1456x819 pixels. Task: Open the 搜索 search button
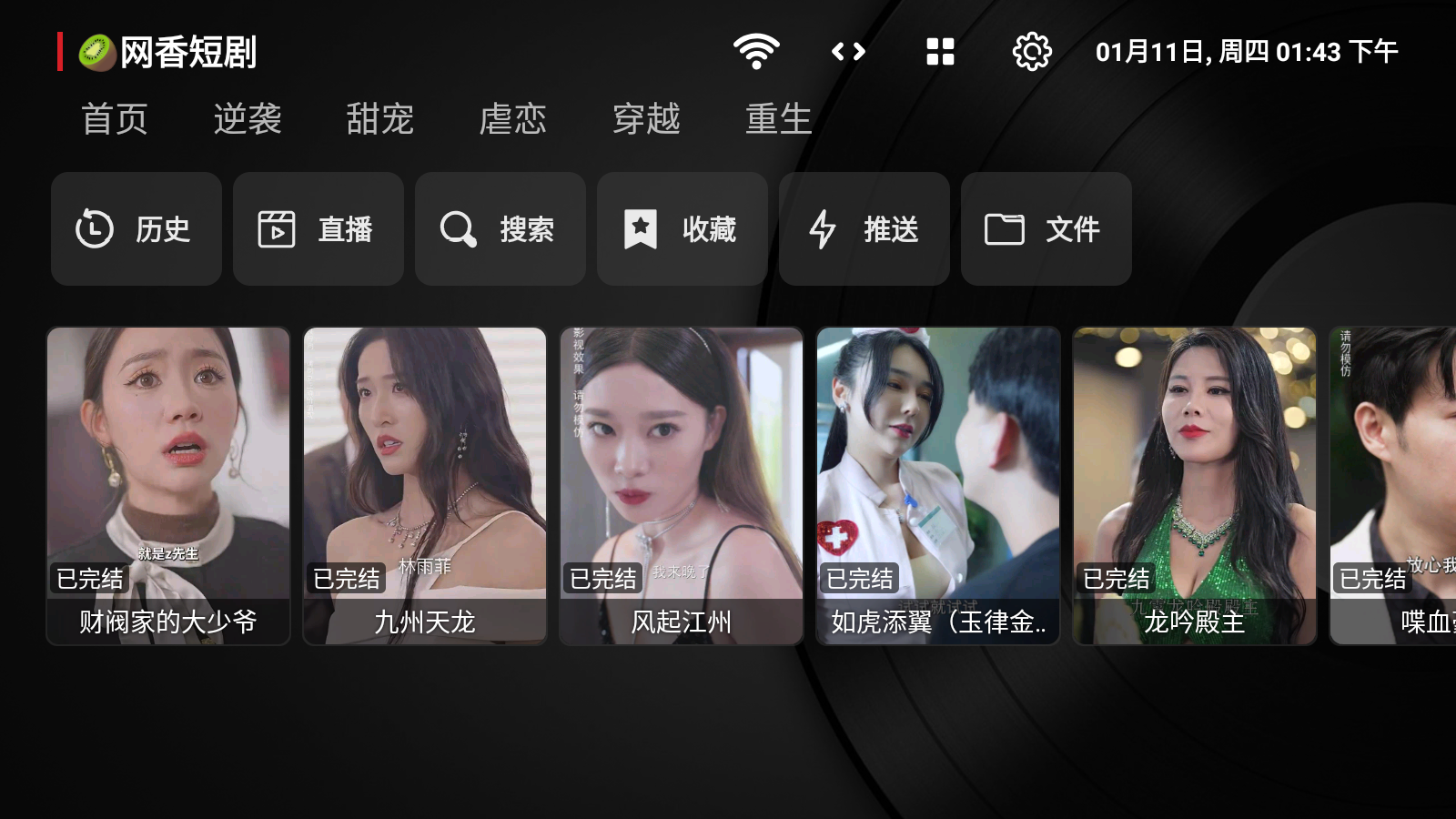500,229
